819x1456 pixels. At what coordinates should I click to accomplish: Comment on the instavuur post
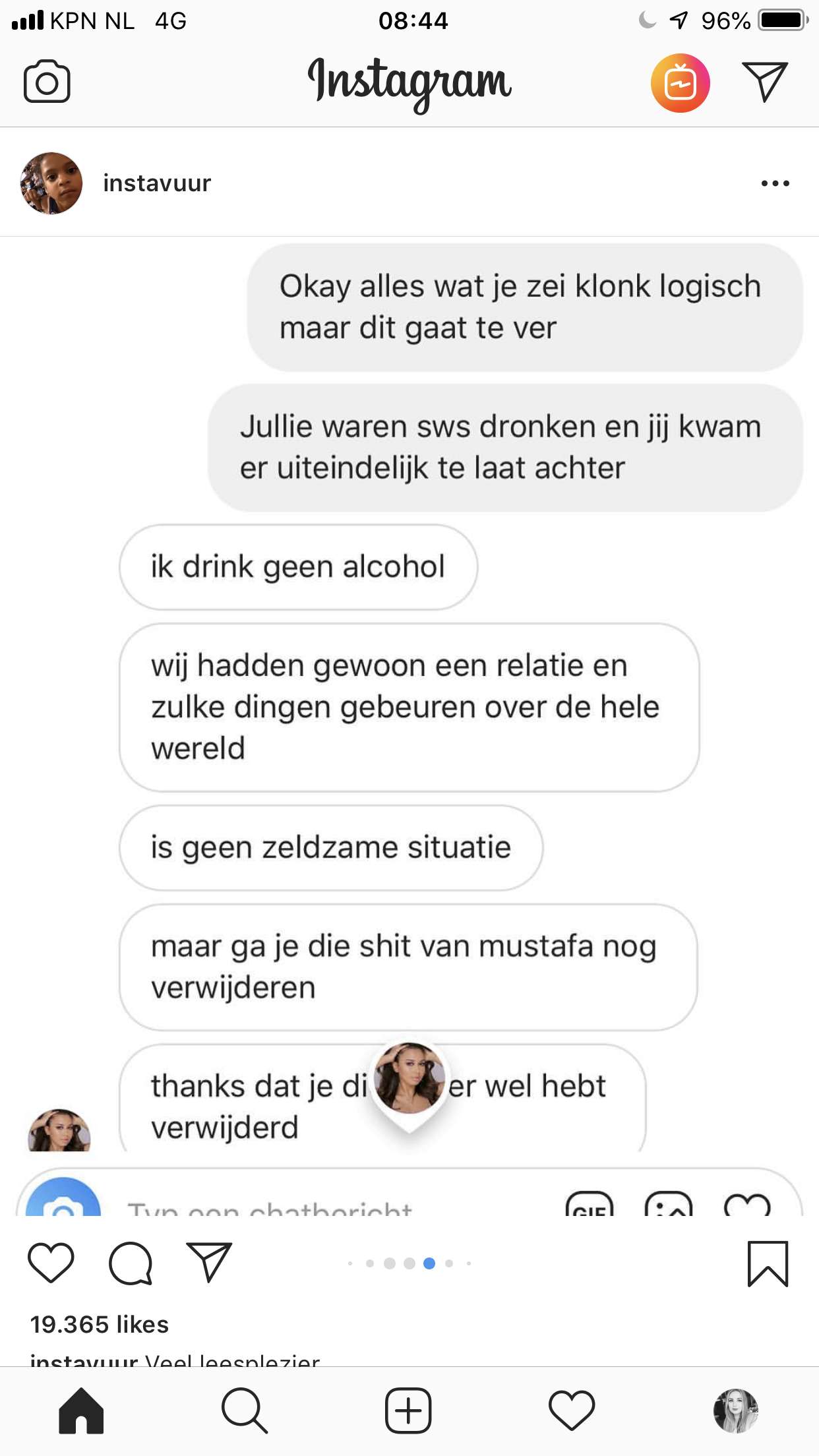point(131,1263)
